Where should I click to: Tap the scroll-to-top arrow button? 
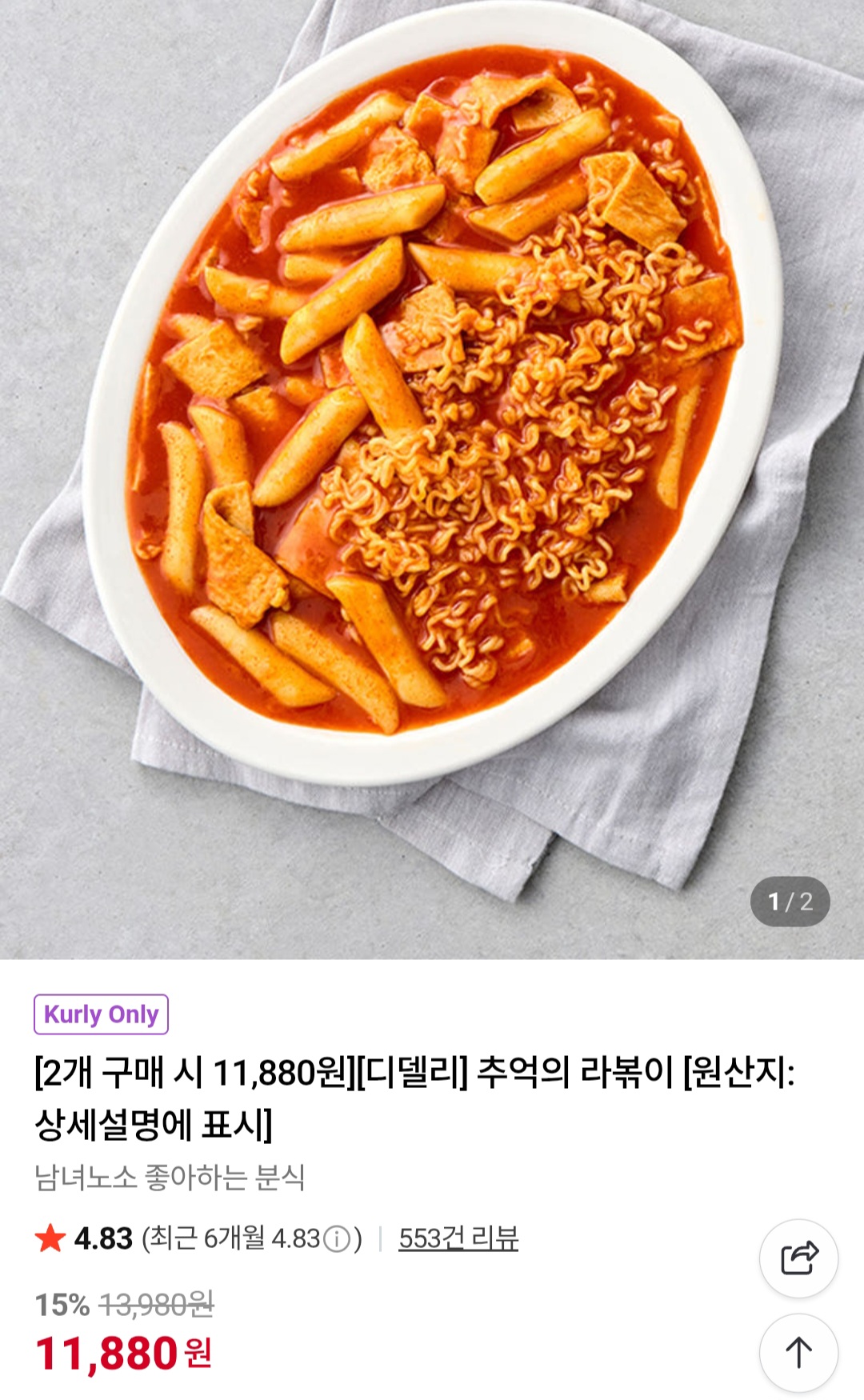[x=798, y=1353]
